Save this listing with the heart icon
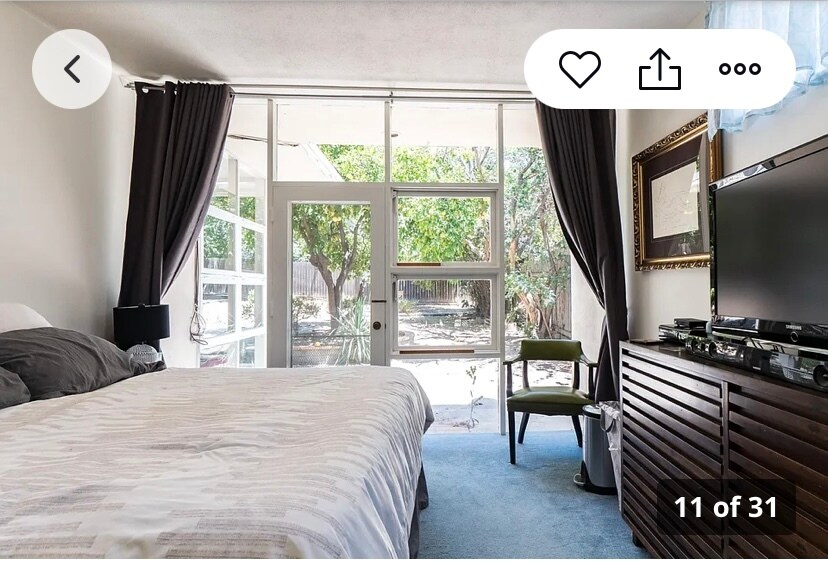The width and height of the screenshot is (828, 563). click(x=580, y=69)
